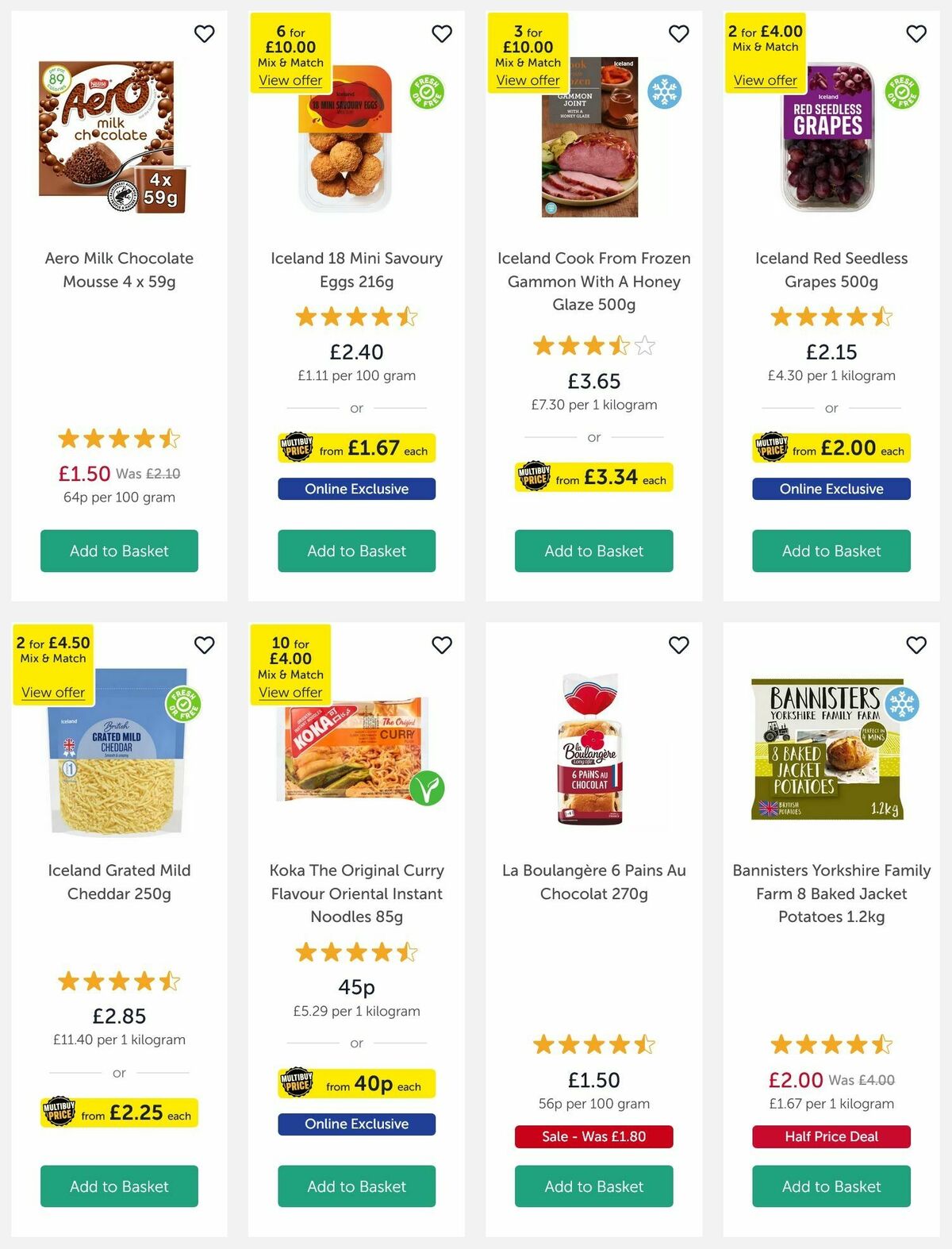Click the snowflake frozen icon on Gammon Joint
The height and width of the screenshot is (1249, 952).
(x=664, y=90)
